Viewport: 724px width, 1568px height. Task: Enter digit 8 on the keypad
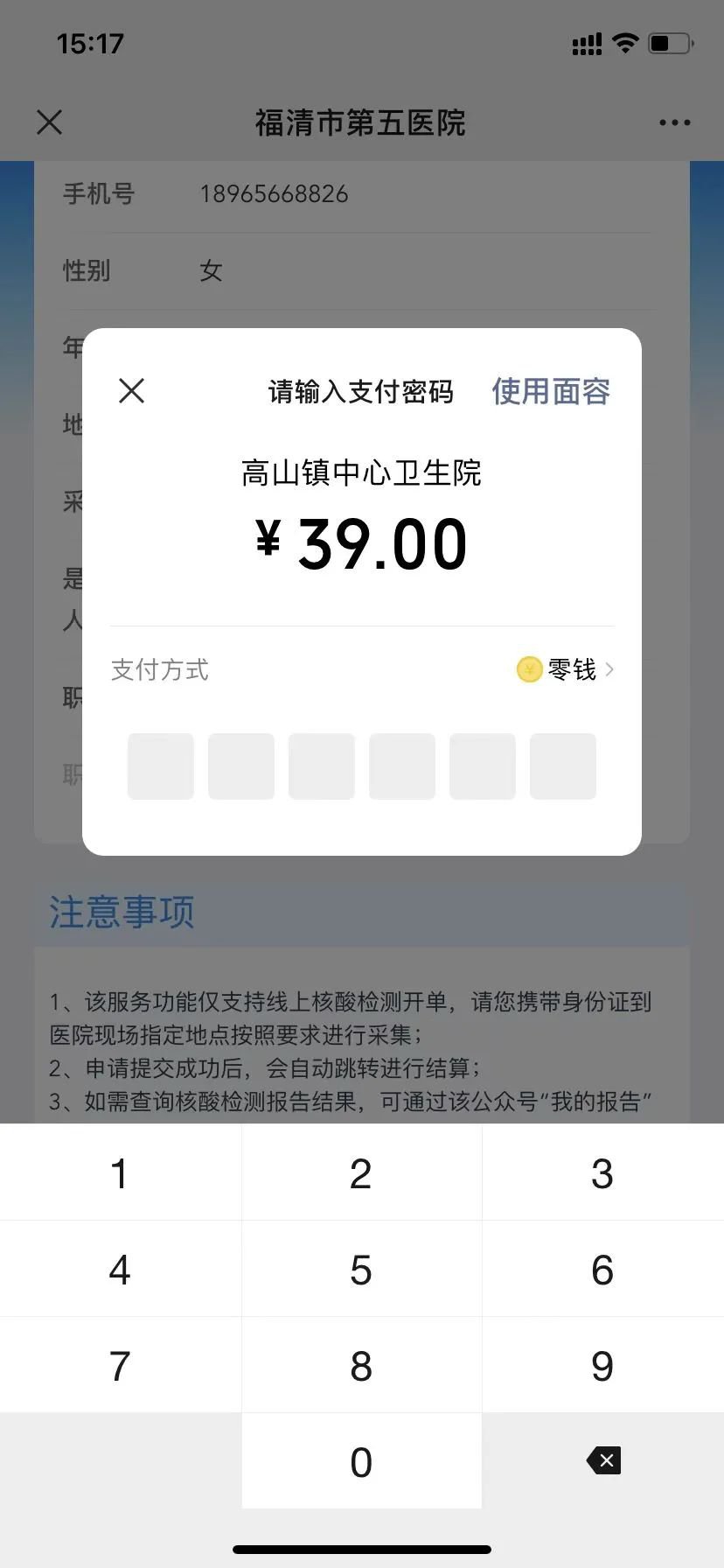tap(361, 1366)
